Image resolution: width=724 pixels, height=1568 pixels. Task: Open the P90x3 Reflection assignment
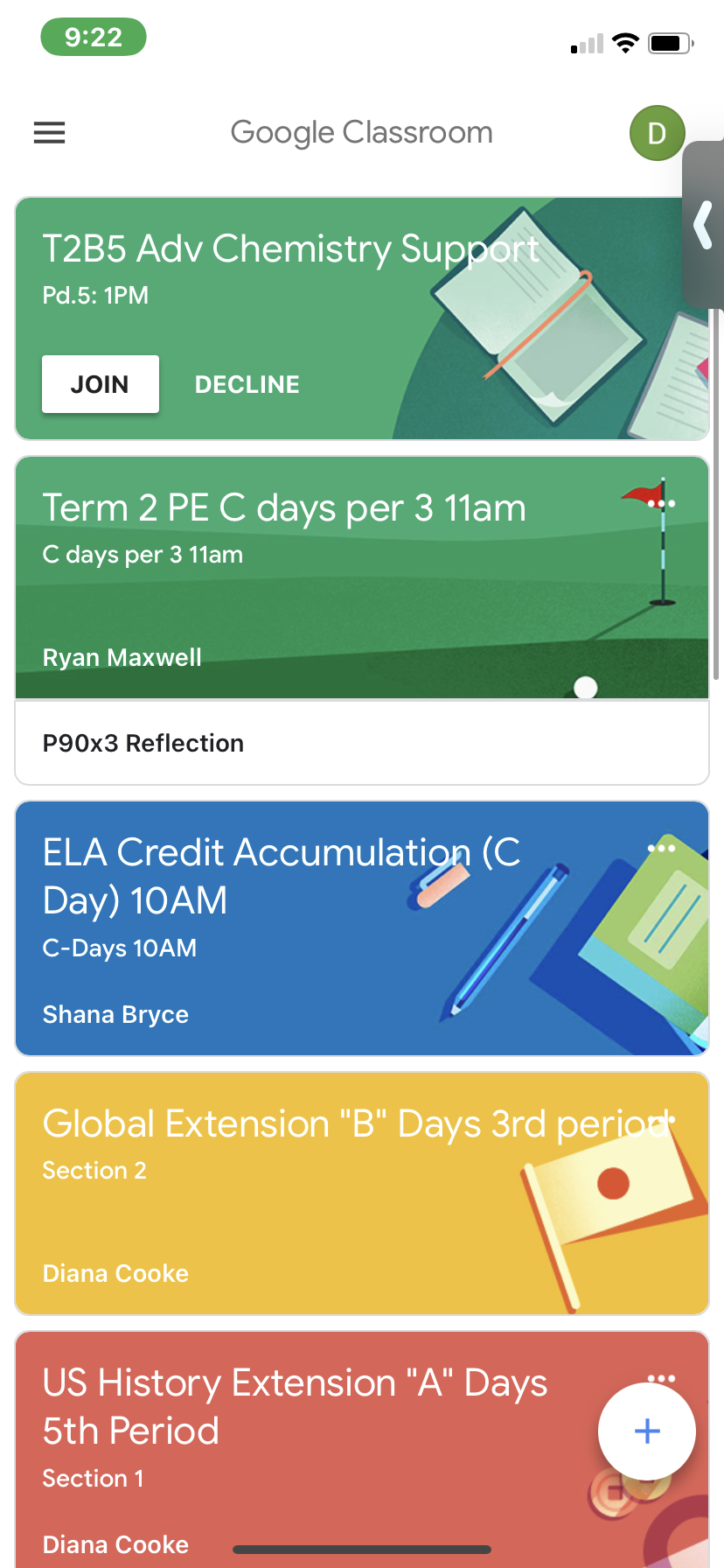click(x=143, y=743)
